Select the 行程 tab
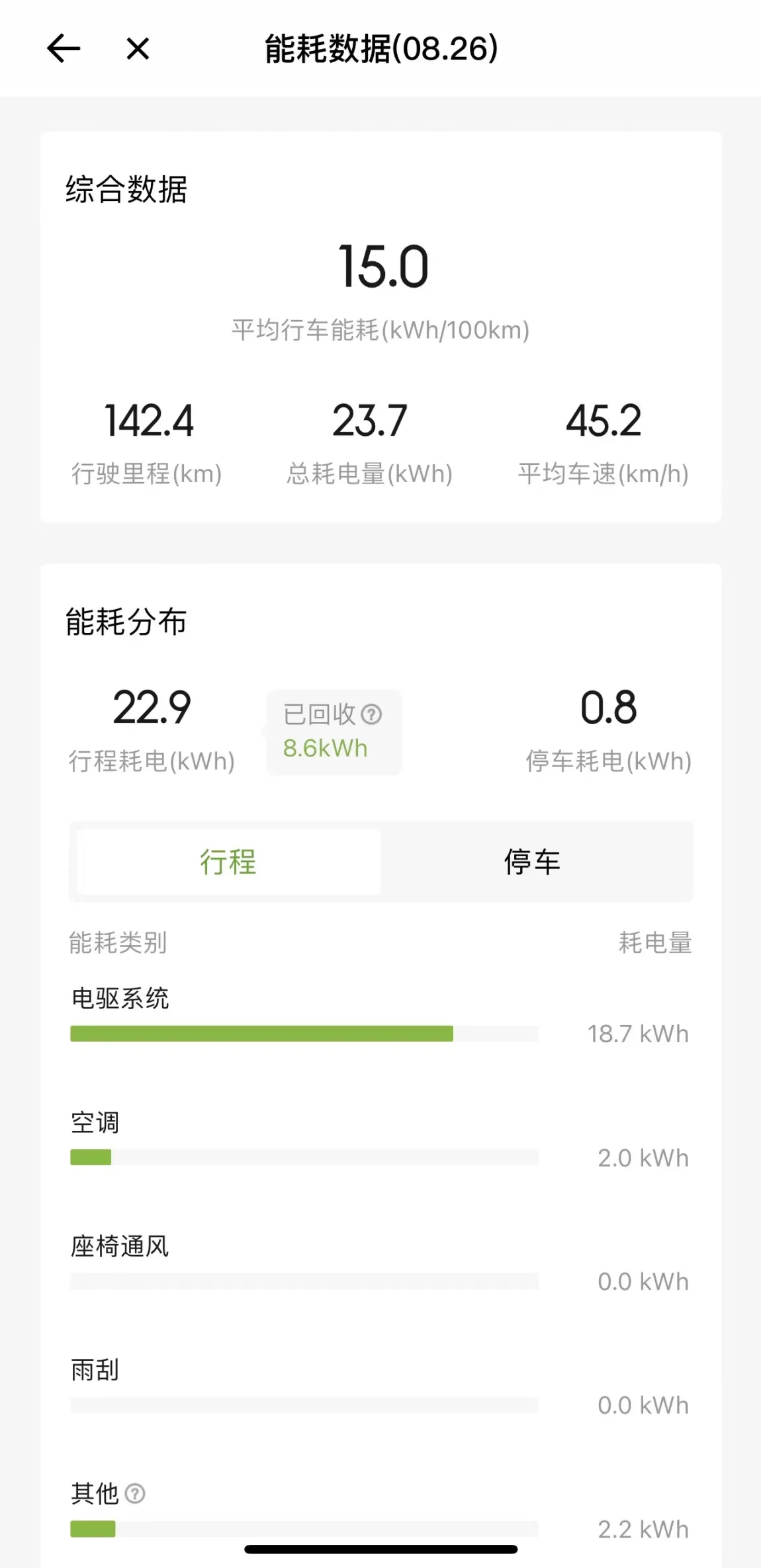The image size is (761, 1568). click(x=228, y=862)
